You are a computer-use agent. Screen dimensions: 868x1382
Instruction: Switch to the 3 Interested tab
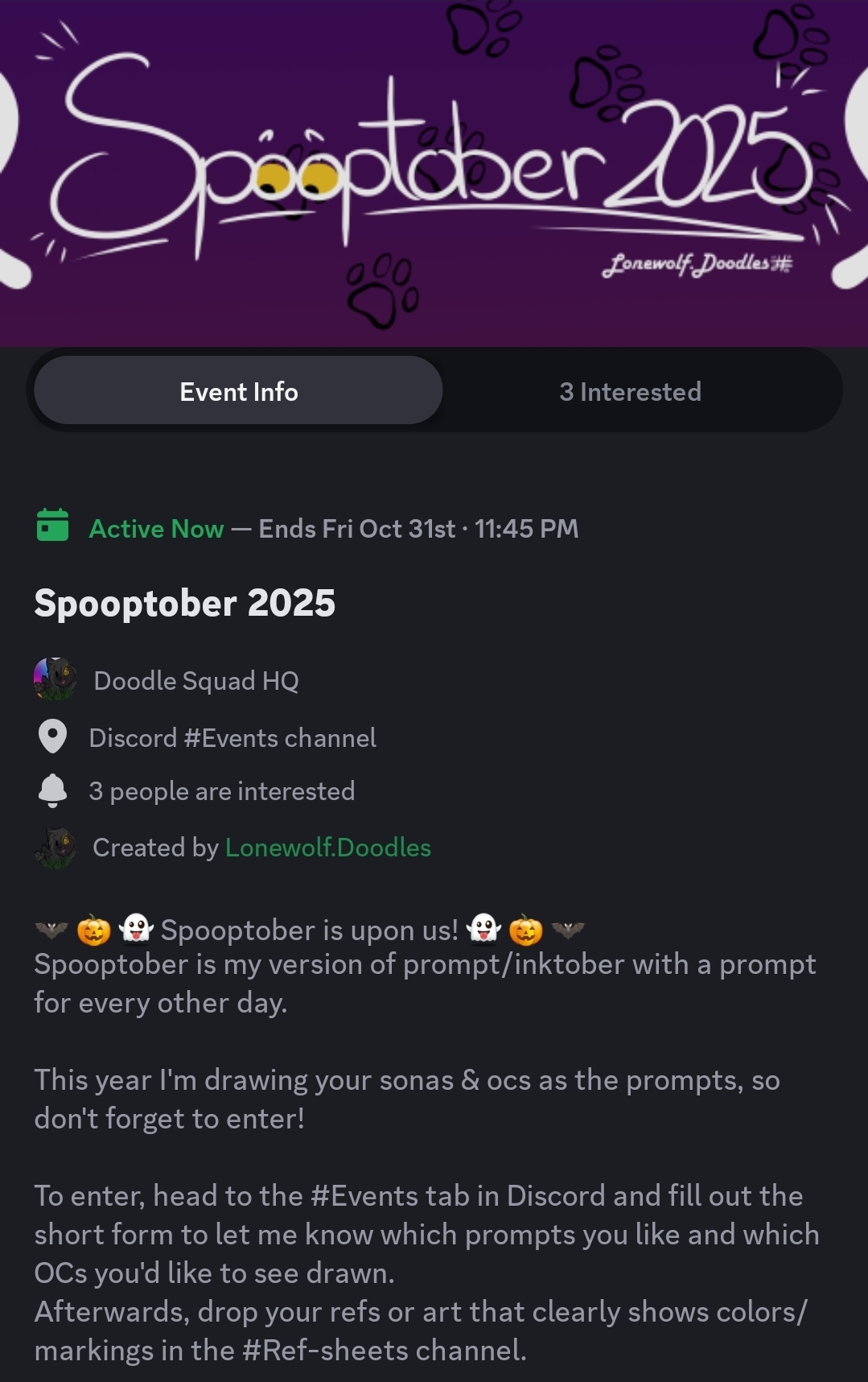click(630, 392)
